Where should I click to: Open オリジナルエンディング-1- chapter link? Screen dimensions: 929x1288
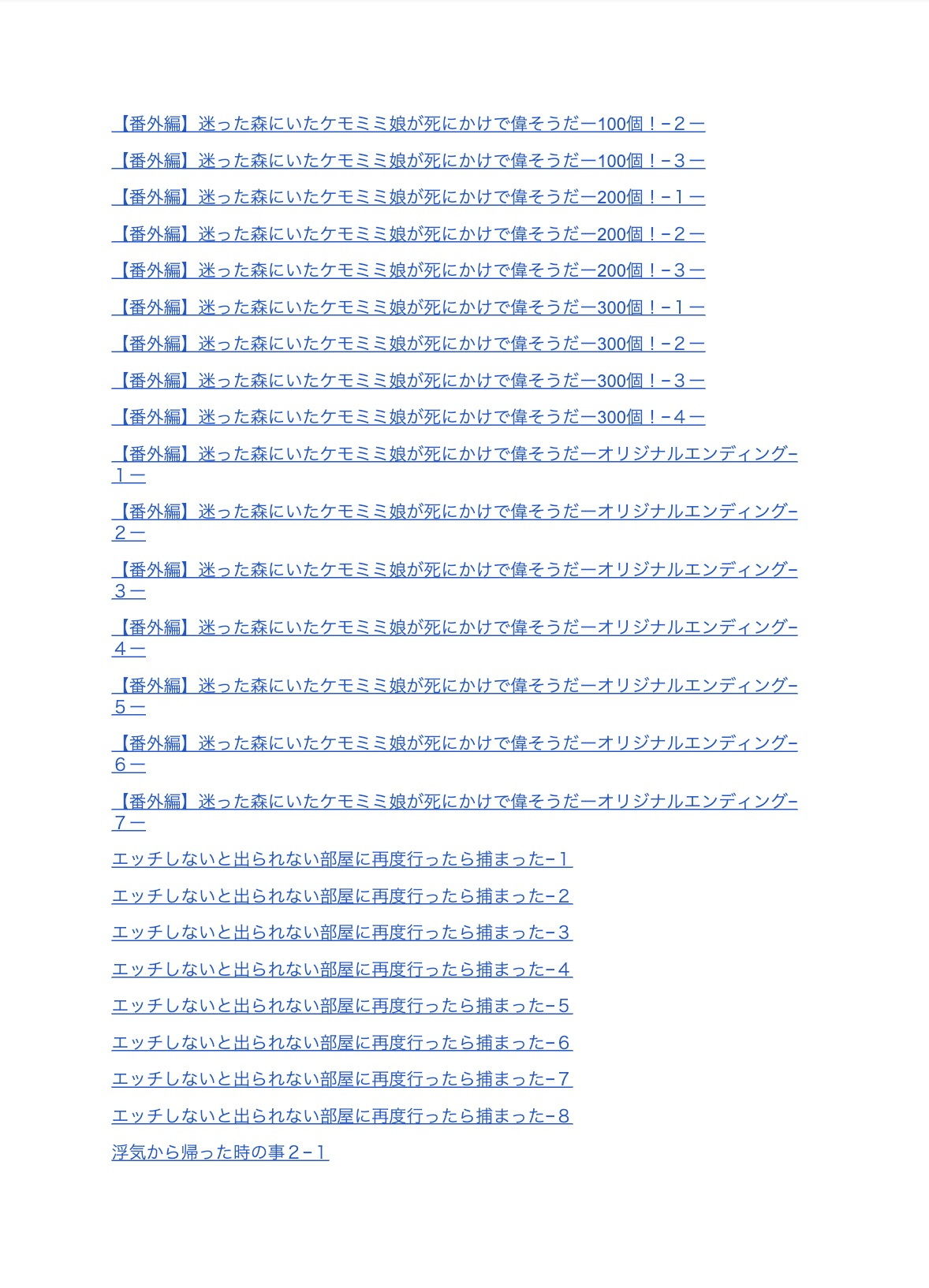pos(454,454)
